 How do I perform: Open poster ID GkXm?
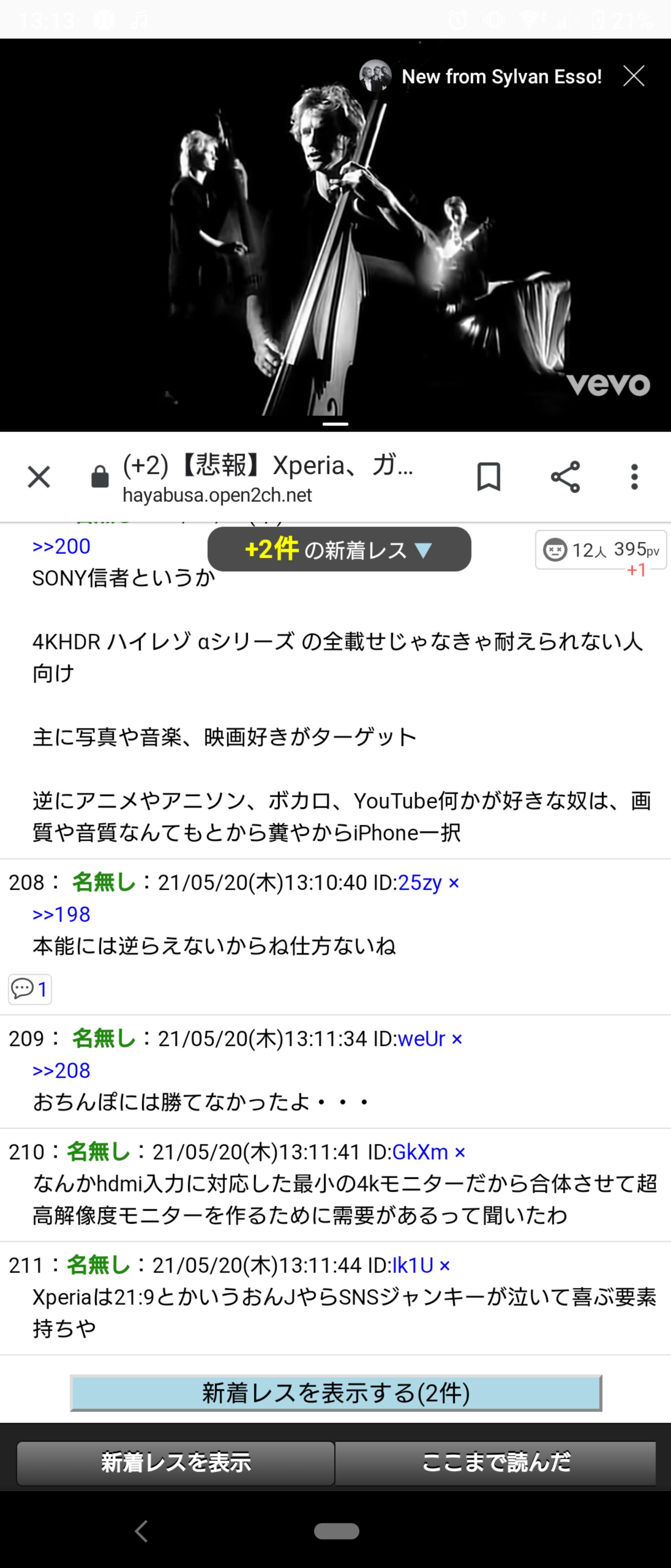point(420,1152)
